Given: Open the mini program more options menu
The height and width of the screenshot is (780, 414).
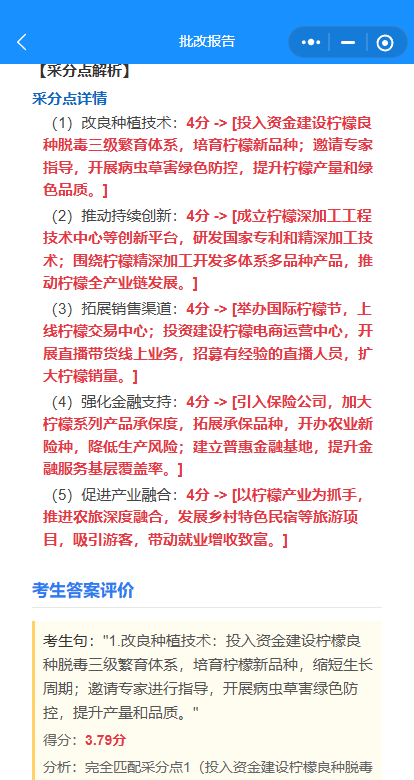Looking at the screenshot, I should point(311,42).
